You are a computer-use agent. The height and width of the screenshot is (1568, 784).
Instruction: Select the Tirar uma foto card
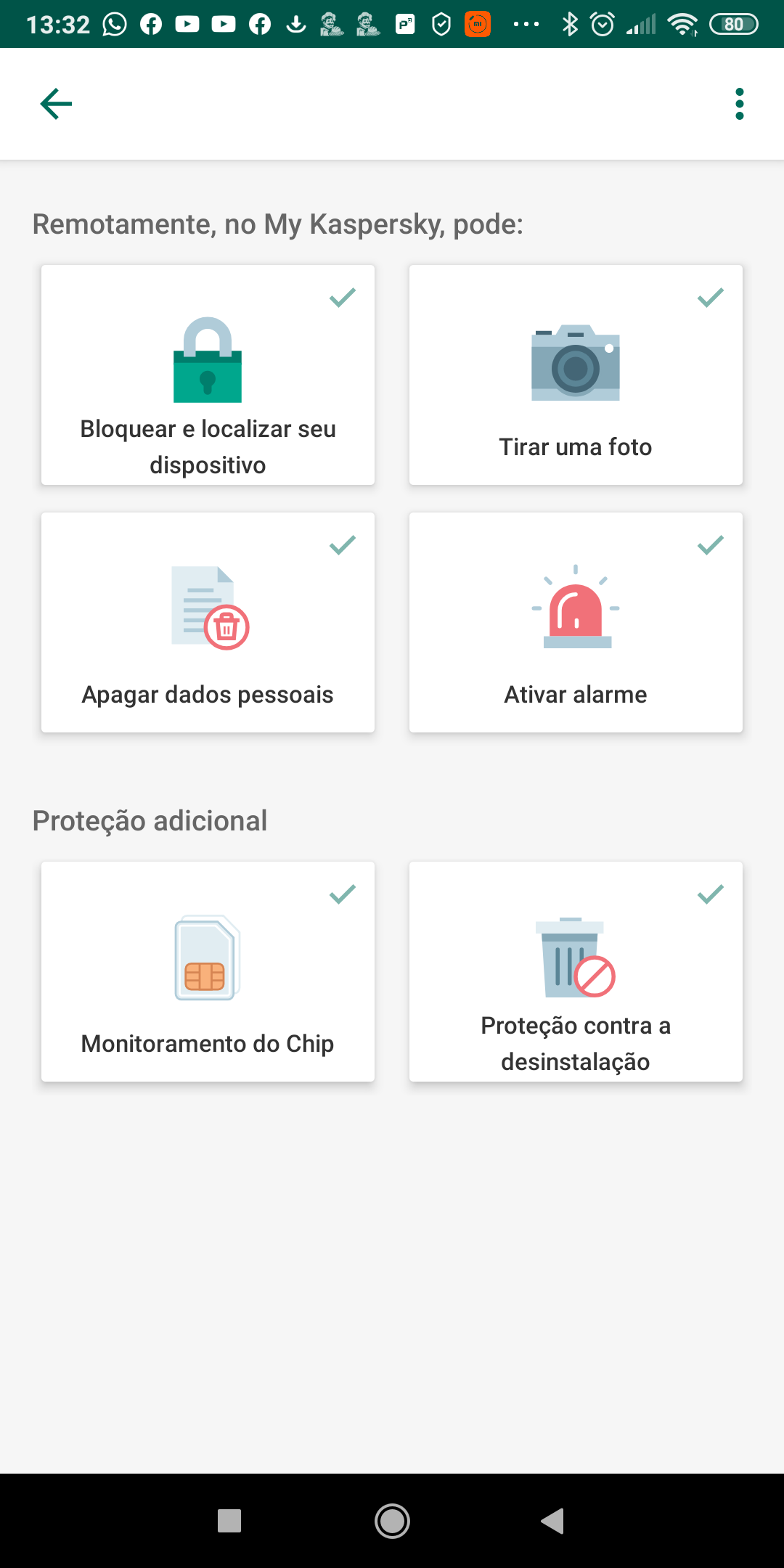click(576, 375)
